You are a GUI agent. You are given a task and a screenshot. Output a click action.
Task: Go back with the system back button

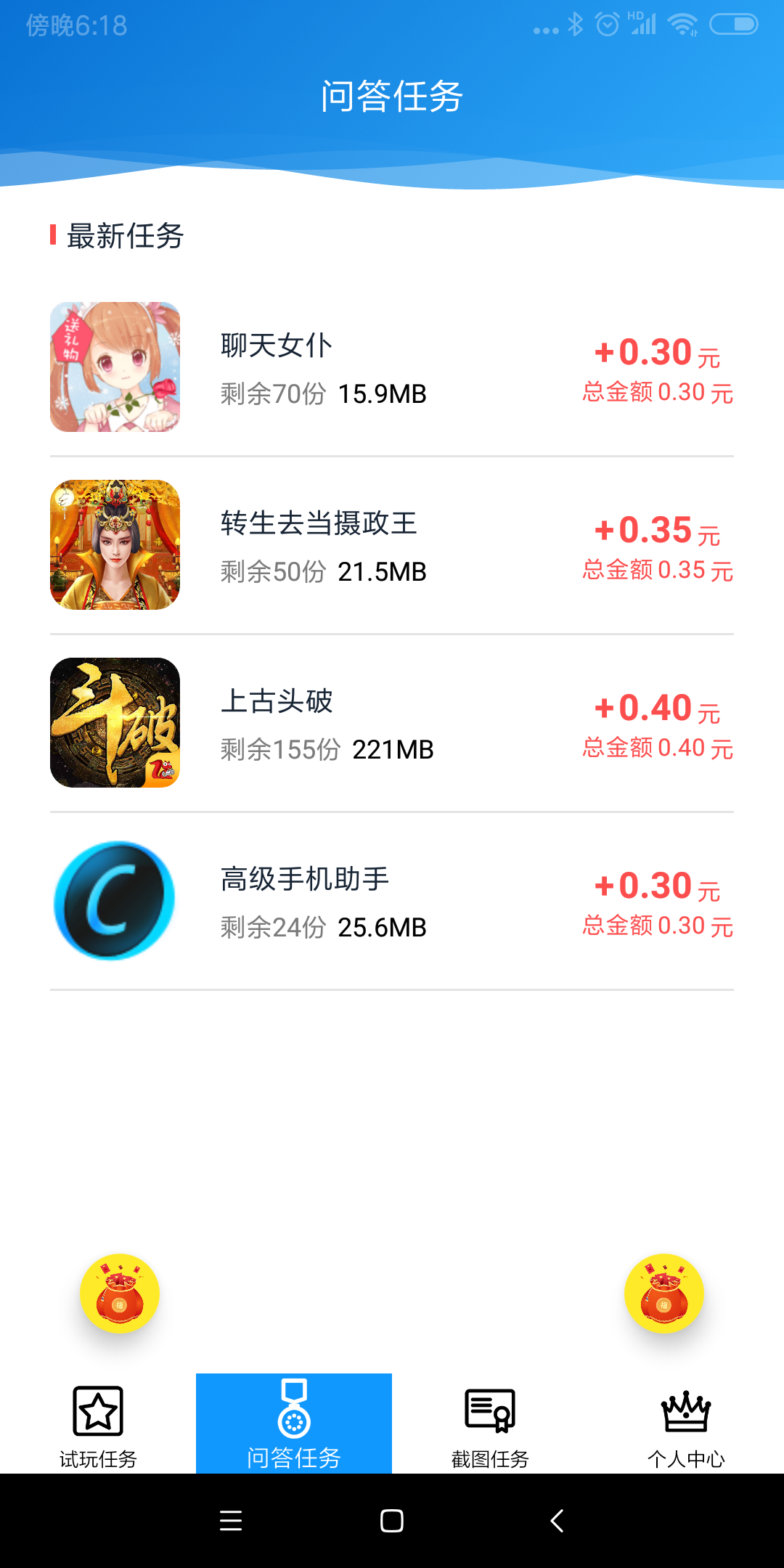[x=557, y=1521]
